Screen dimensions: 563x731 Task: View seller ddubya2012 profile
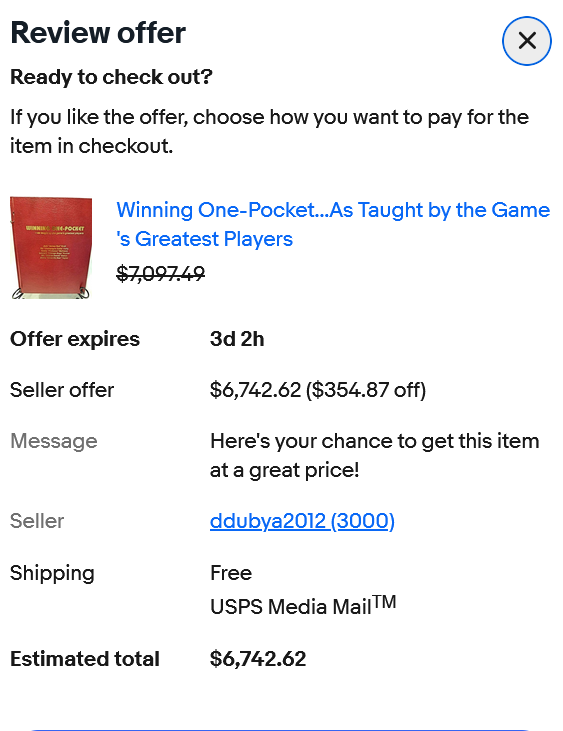(302, 521)
